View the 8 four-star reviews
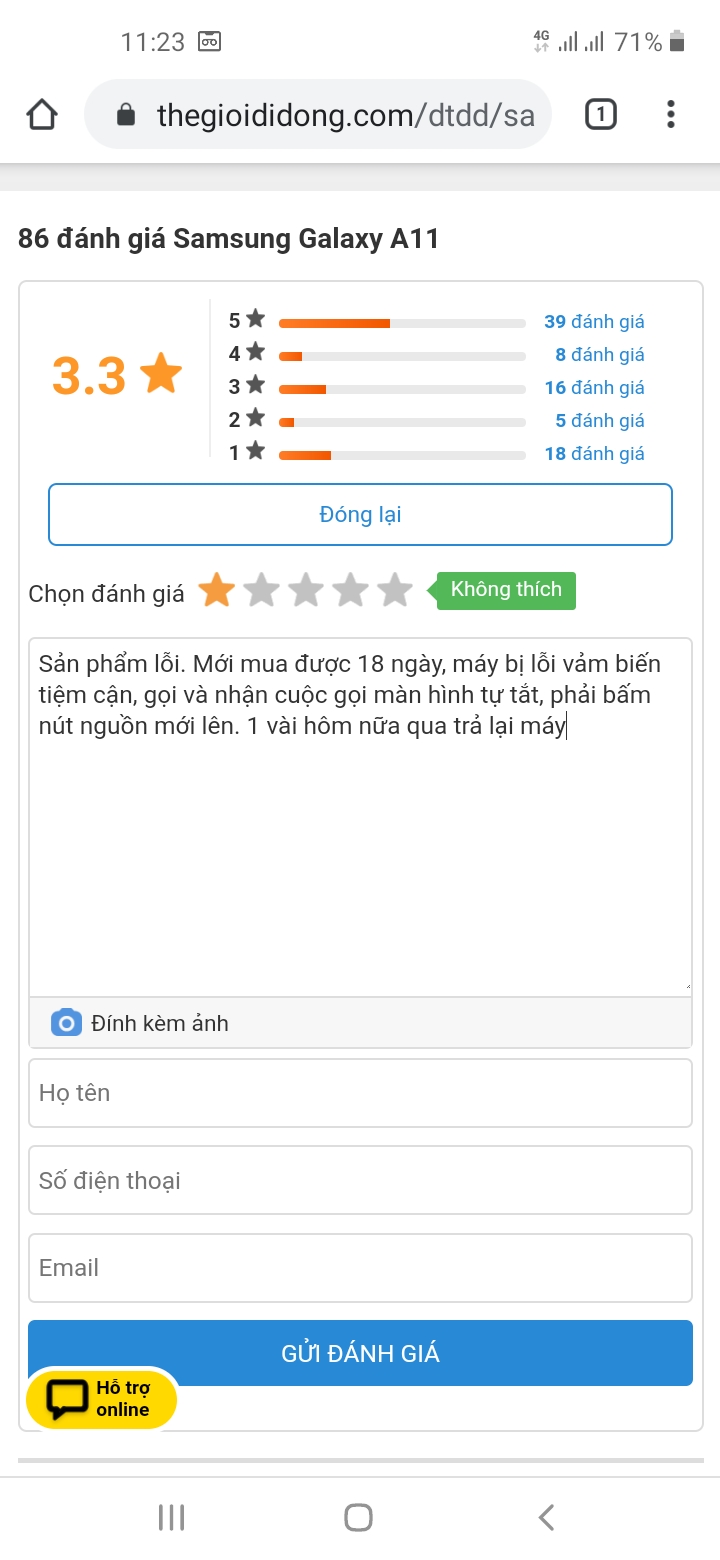This screenshot has width=720, height=1560. tap(600, 354)
